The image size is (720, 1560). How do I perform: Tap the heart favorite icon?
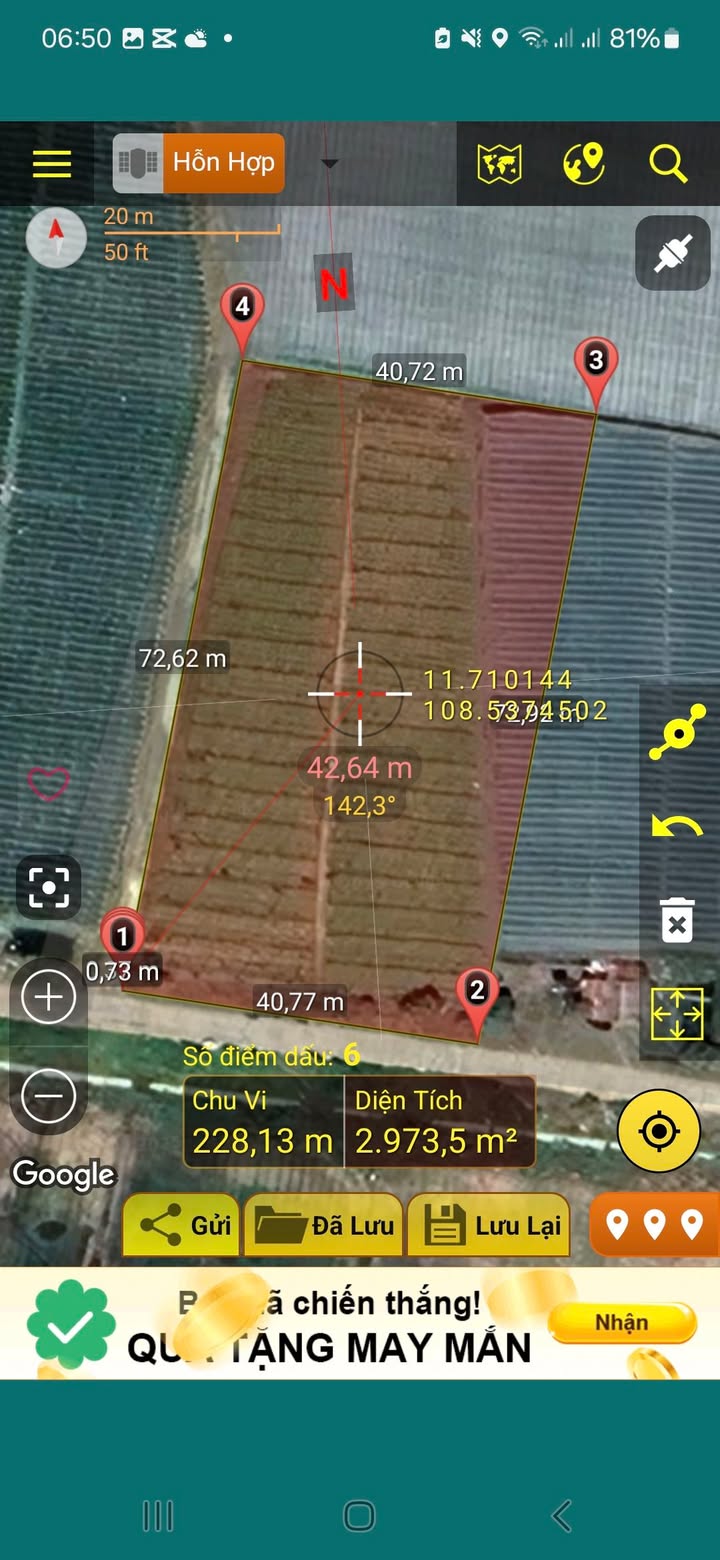[x=48, y=783]
